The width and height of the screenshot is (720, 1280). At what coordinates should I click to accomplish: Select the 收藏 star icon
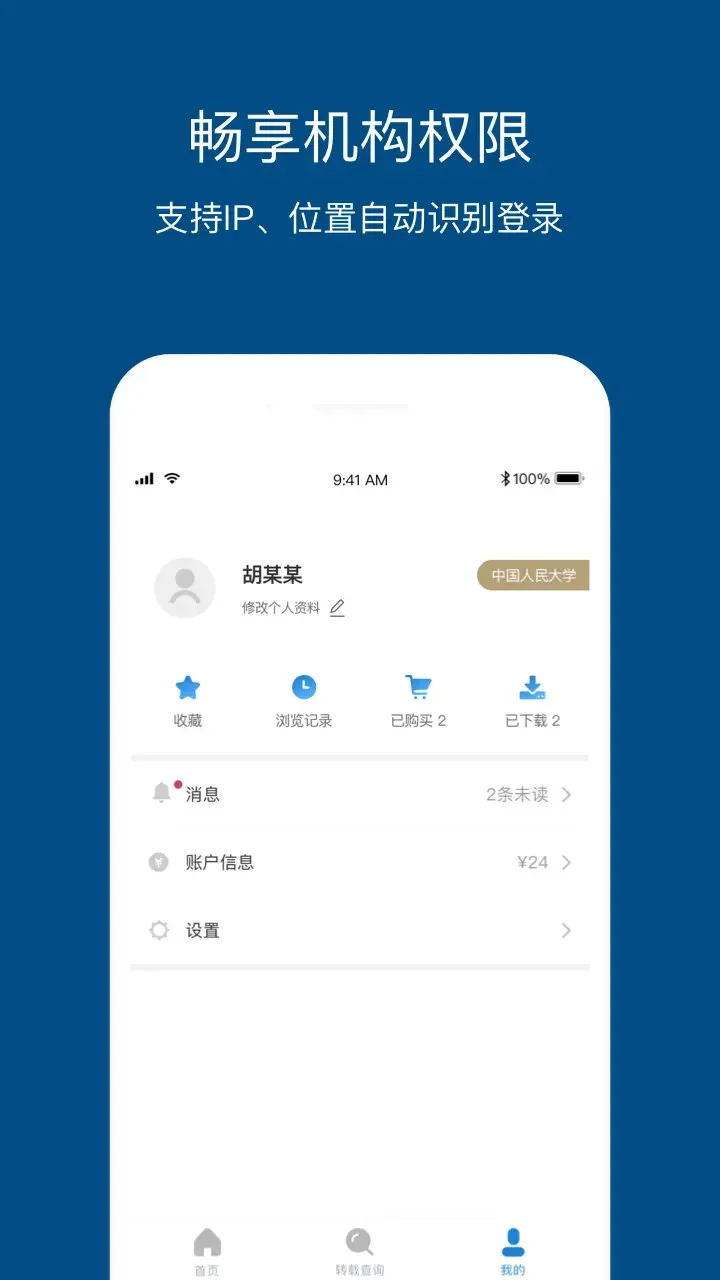click(x=188, y=688)
